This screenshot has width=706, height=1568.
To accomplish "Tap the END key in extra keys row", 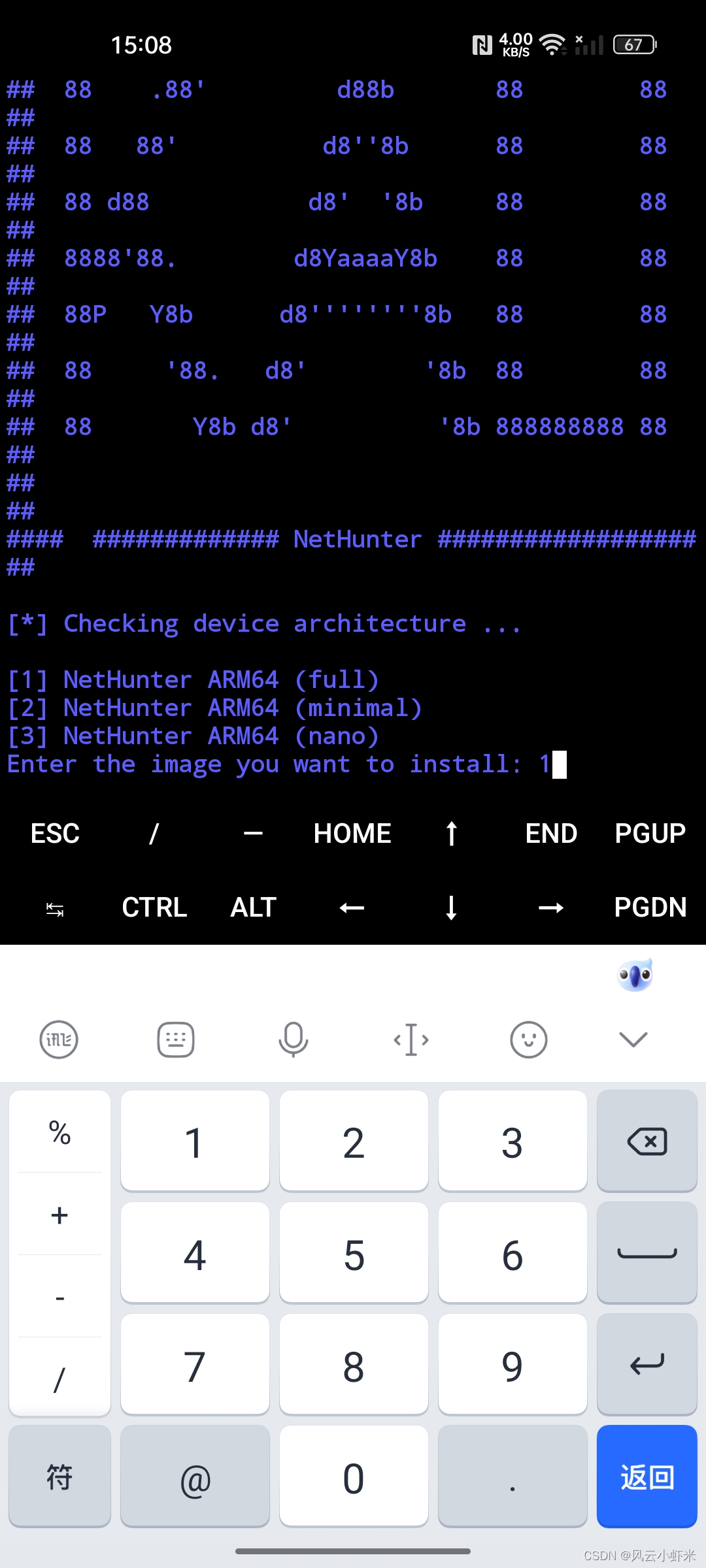I will [x=551, y=834].
